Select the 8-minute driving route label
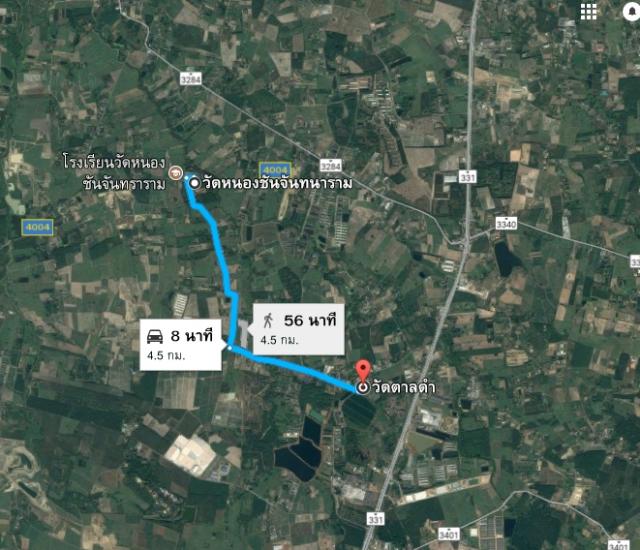Screen dimensions: 640x550 click(x=180, y=344)
